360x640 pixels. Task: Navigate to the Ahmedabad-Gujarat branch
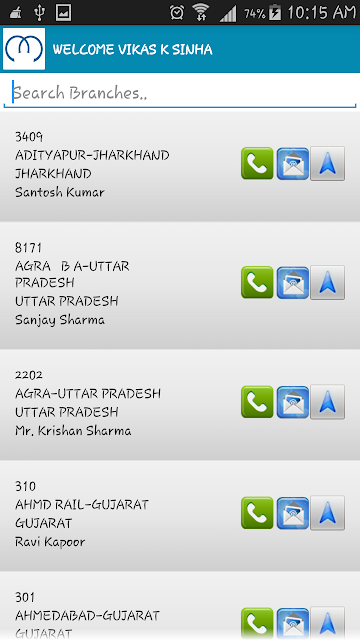pos(327,623)
